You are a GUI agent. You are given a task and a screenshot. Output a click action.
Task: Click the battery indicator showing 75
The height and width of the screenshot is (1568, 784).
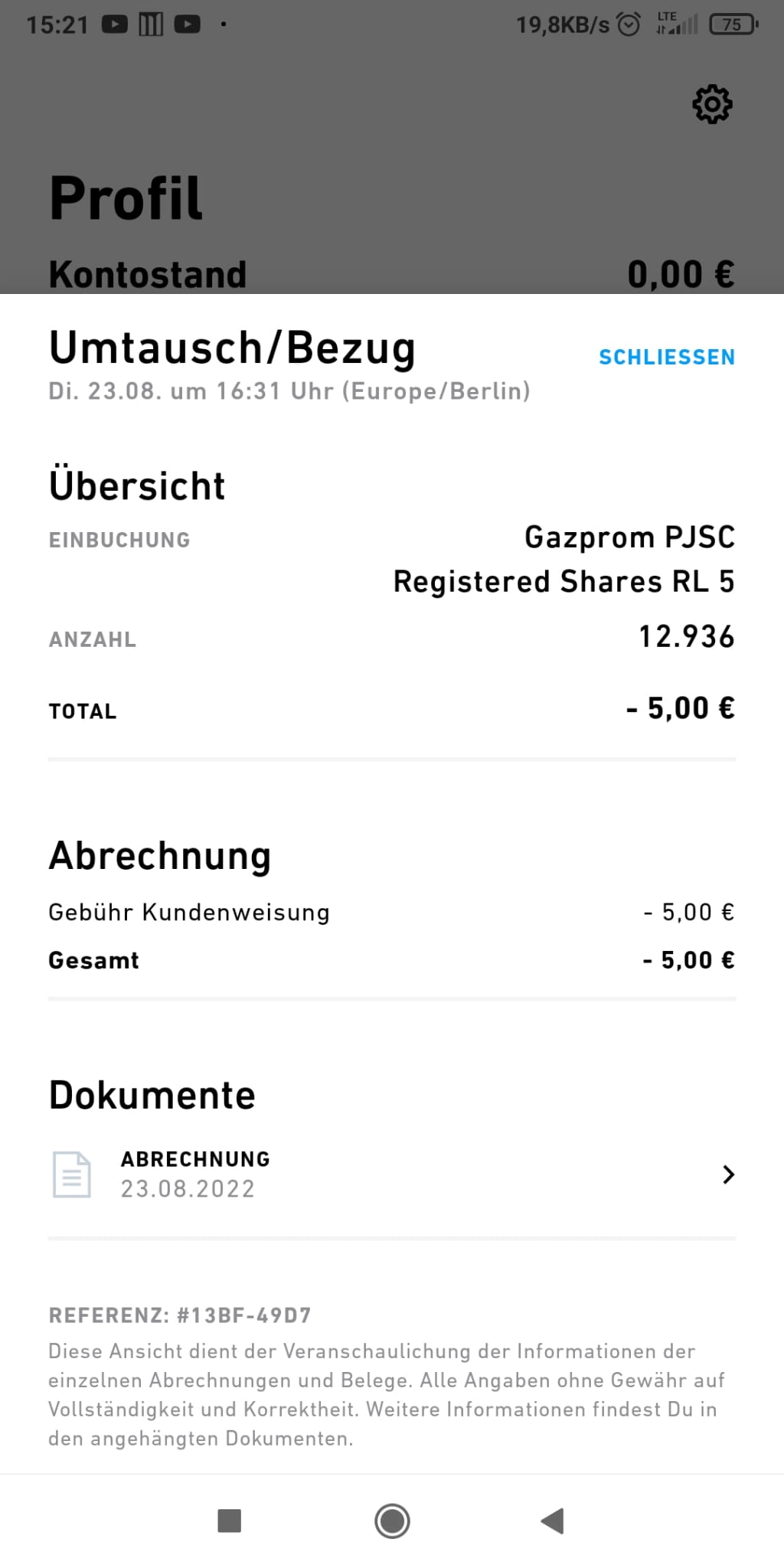733,24
